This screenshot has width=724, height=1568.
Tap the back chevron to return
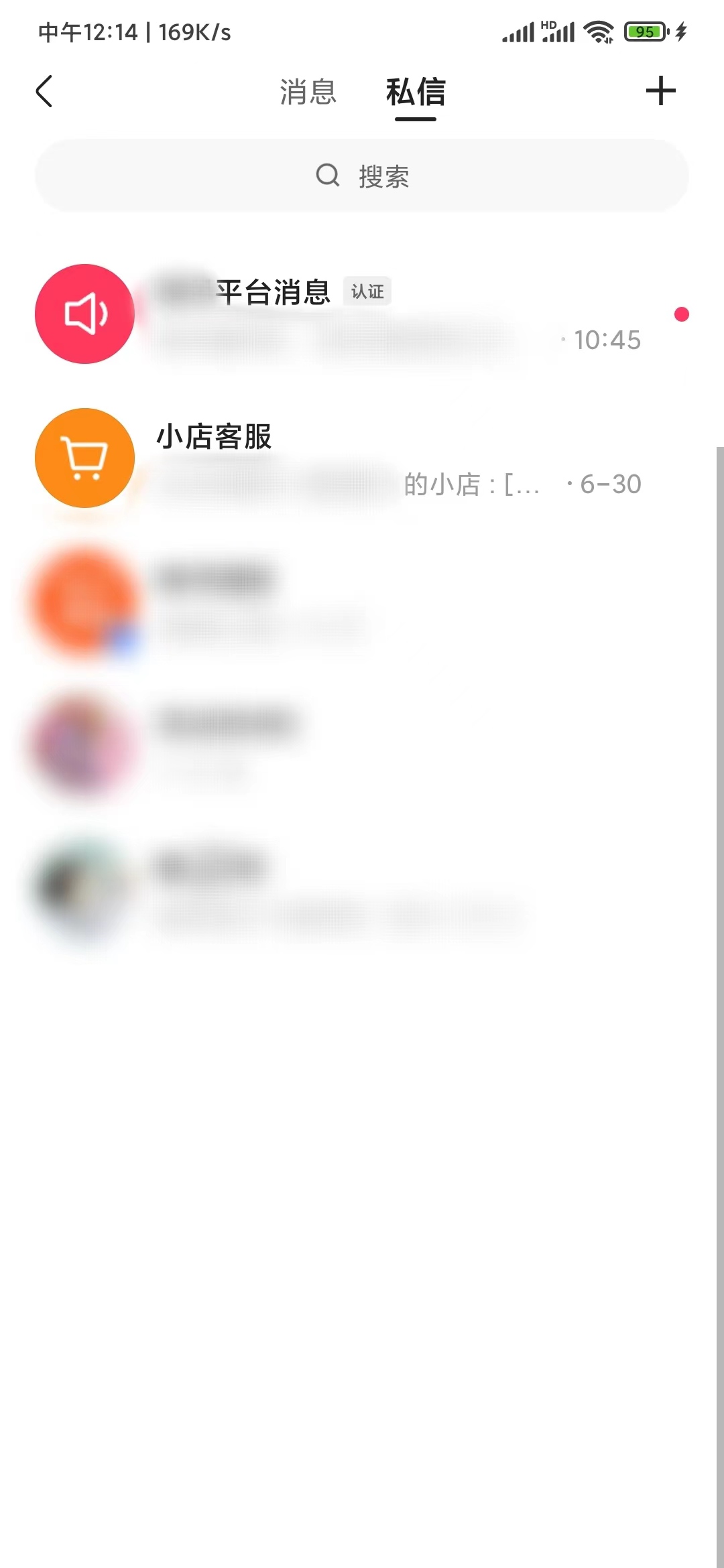coord(44,91)
